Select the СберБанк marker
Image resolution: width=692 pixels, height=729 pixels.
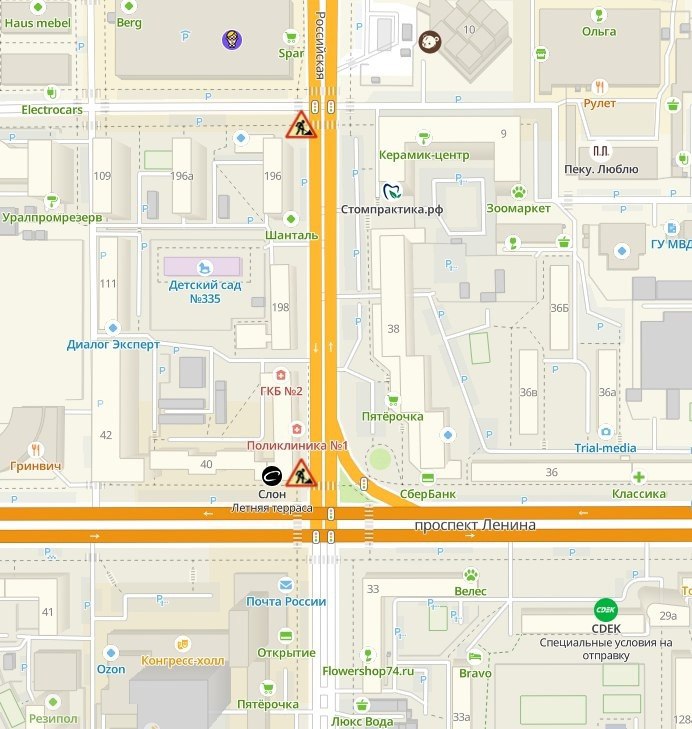coord(428,477)
